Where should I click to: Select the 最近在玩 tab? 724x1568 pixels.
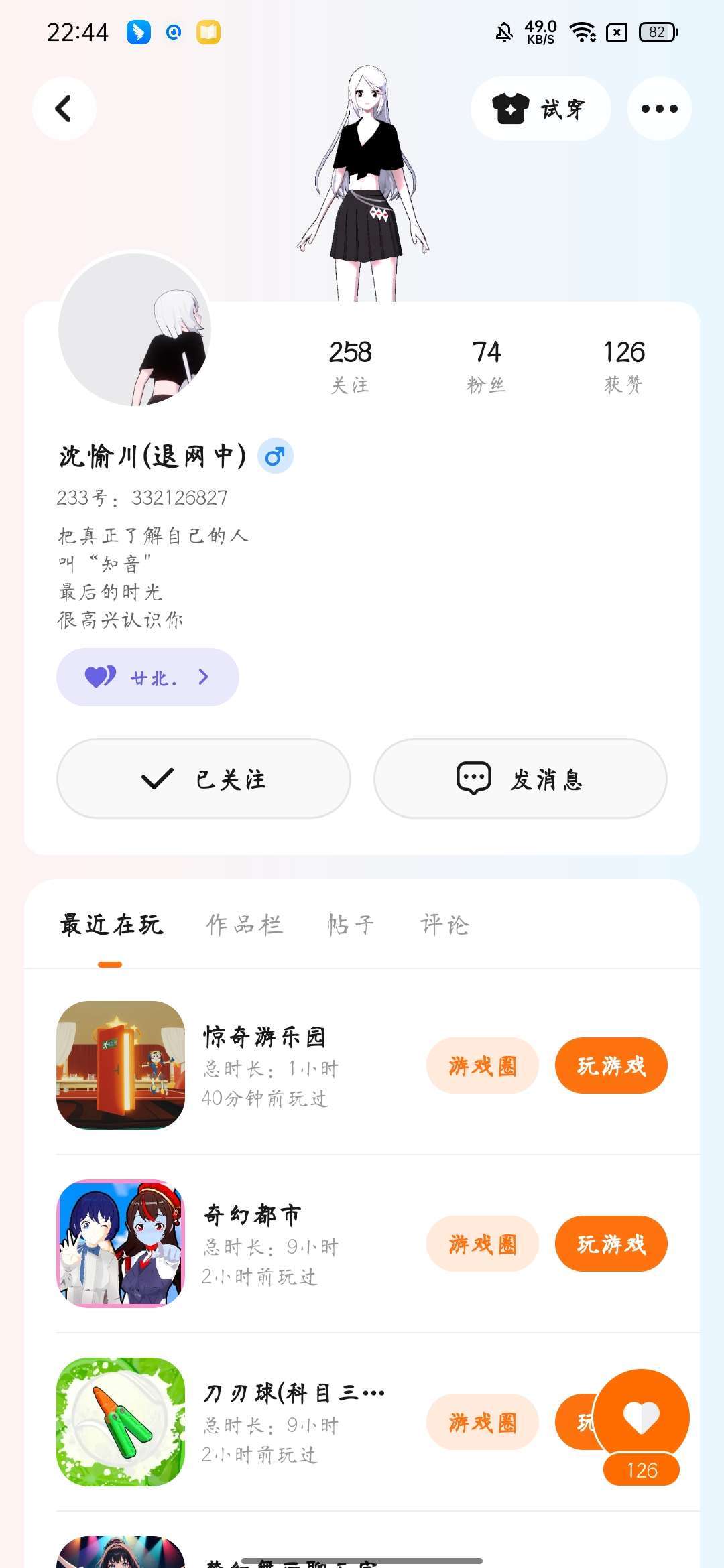tap(111, 925)
